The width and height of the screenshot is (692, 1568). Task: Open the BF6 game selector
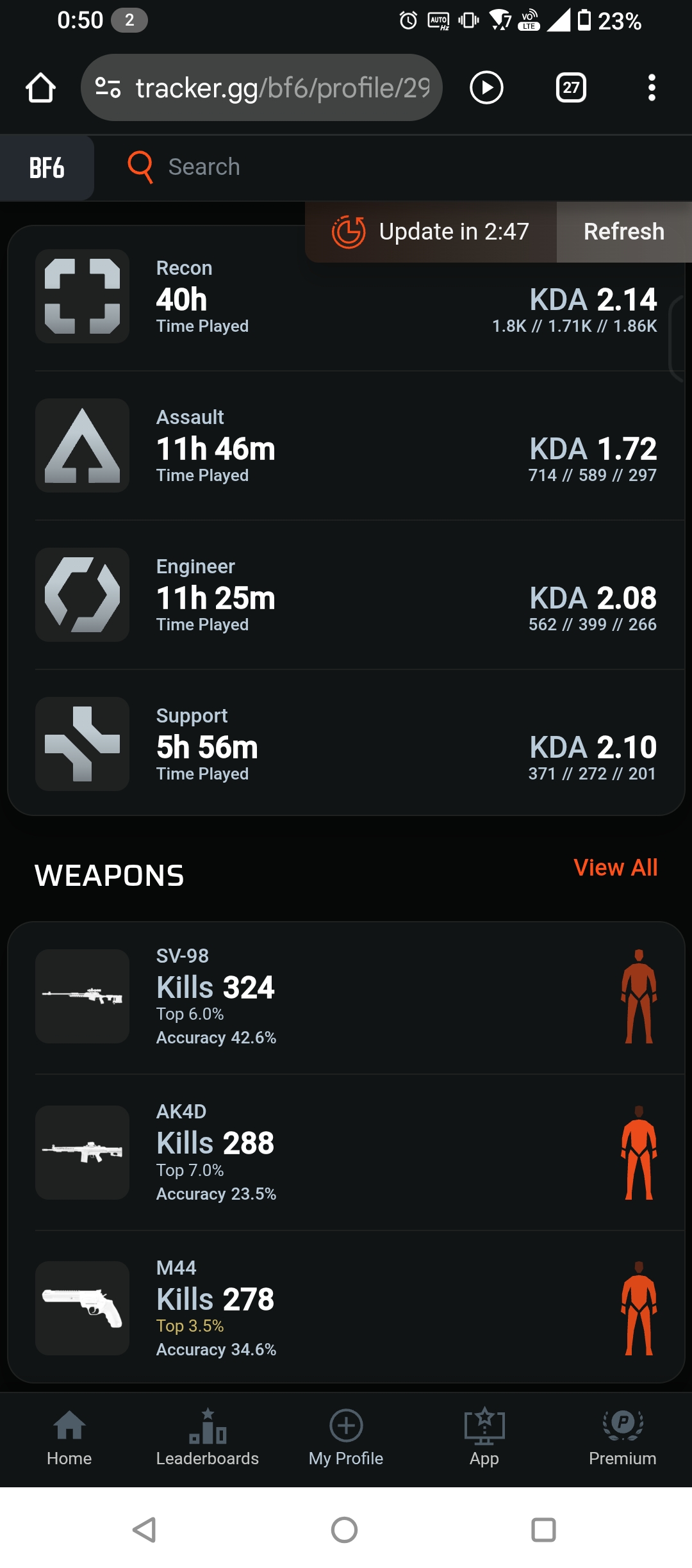tap(47, 168)
